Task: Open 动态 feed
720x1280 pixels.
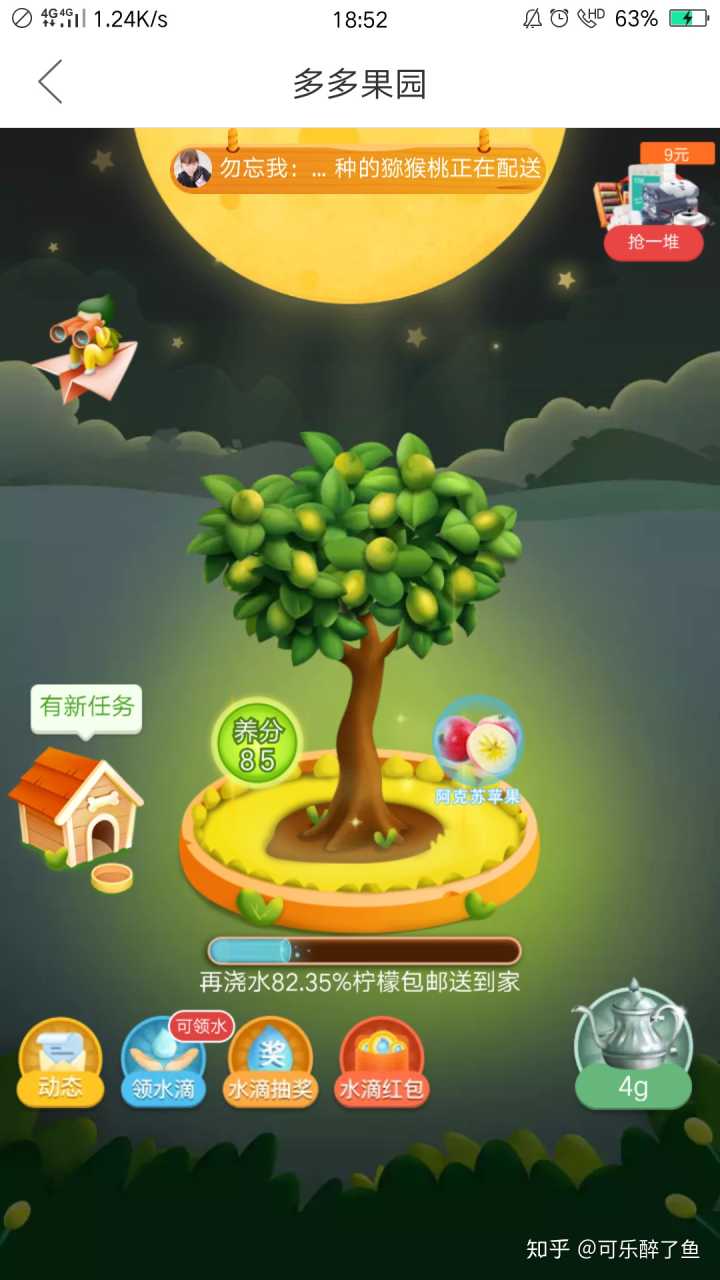Action: click(60, 1065)
